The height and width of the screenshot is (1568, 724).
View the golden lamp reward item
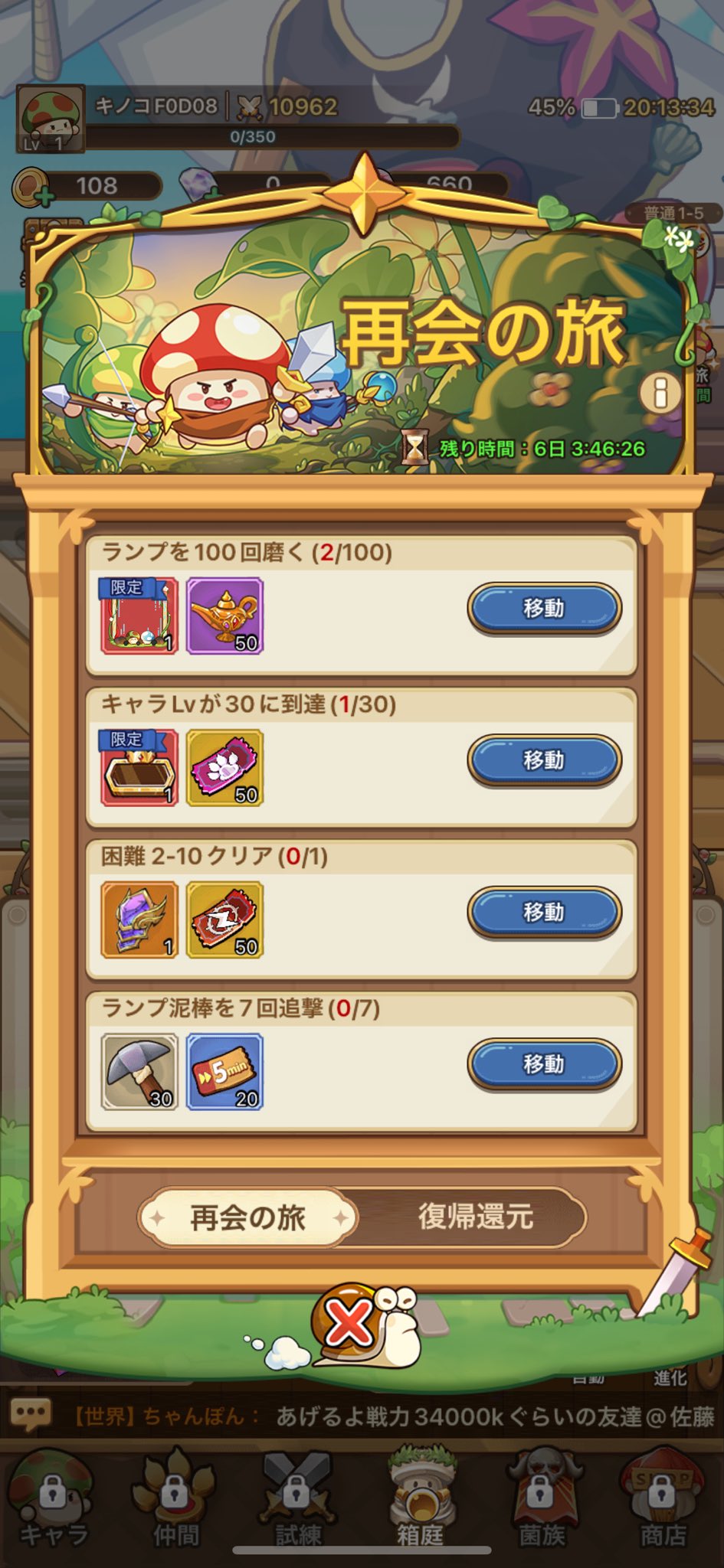click(224, 616)
